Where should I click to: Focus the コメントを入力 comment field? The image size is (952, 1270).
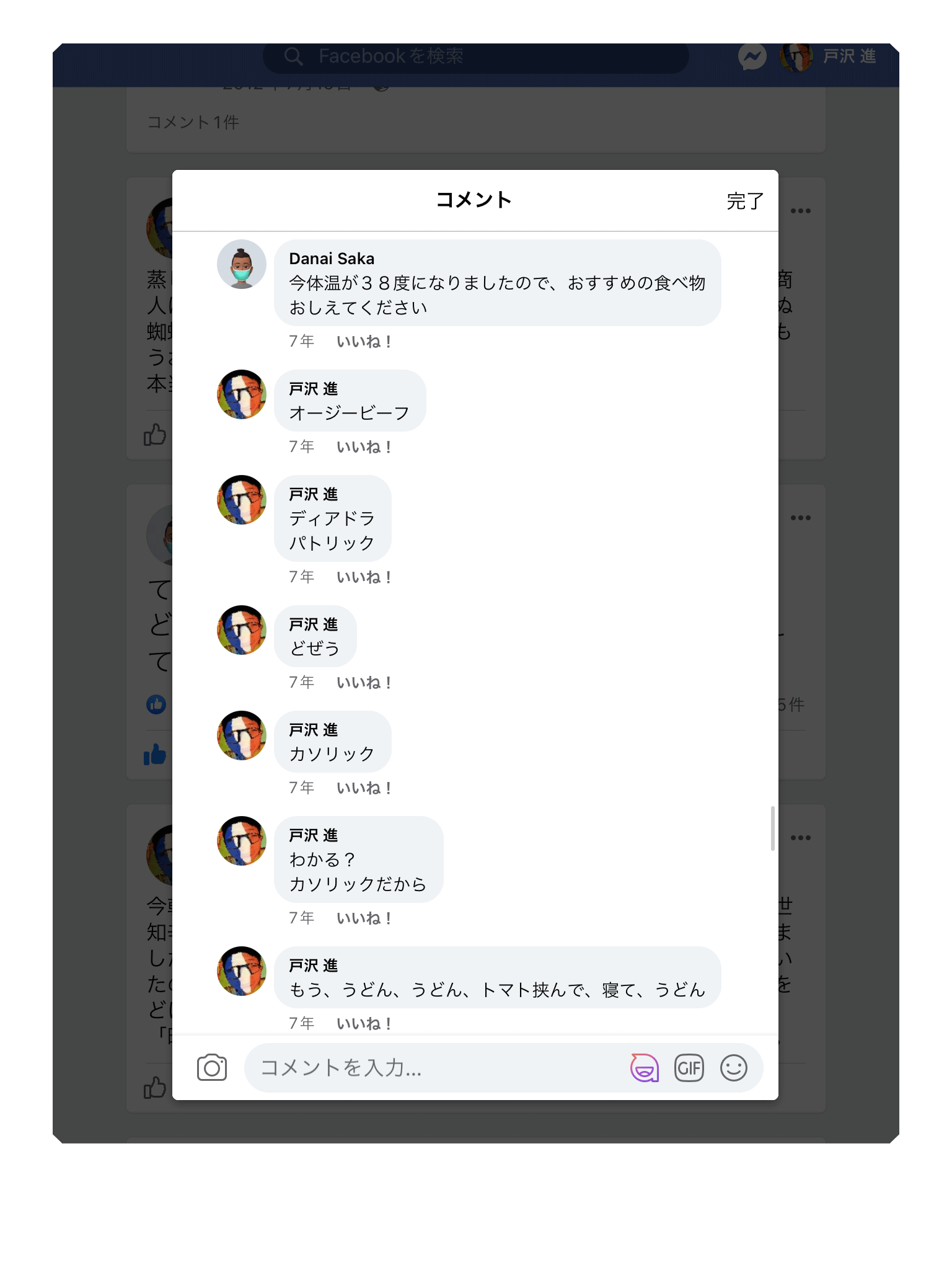(x=434, y=1068)
